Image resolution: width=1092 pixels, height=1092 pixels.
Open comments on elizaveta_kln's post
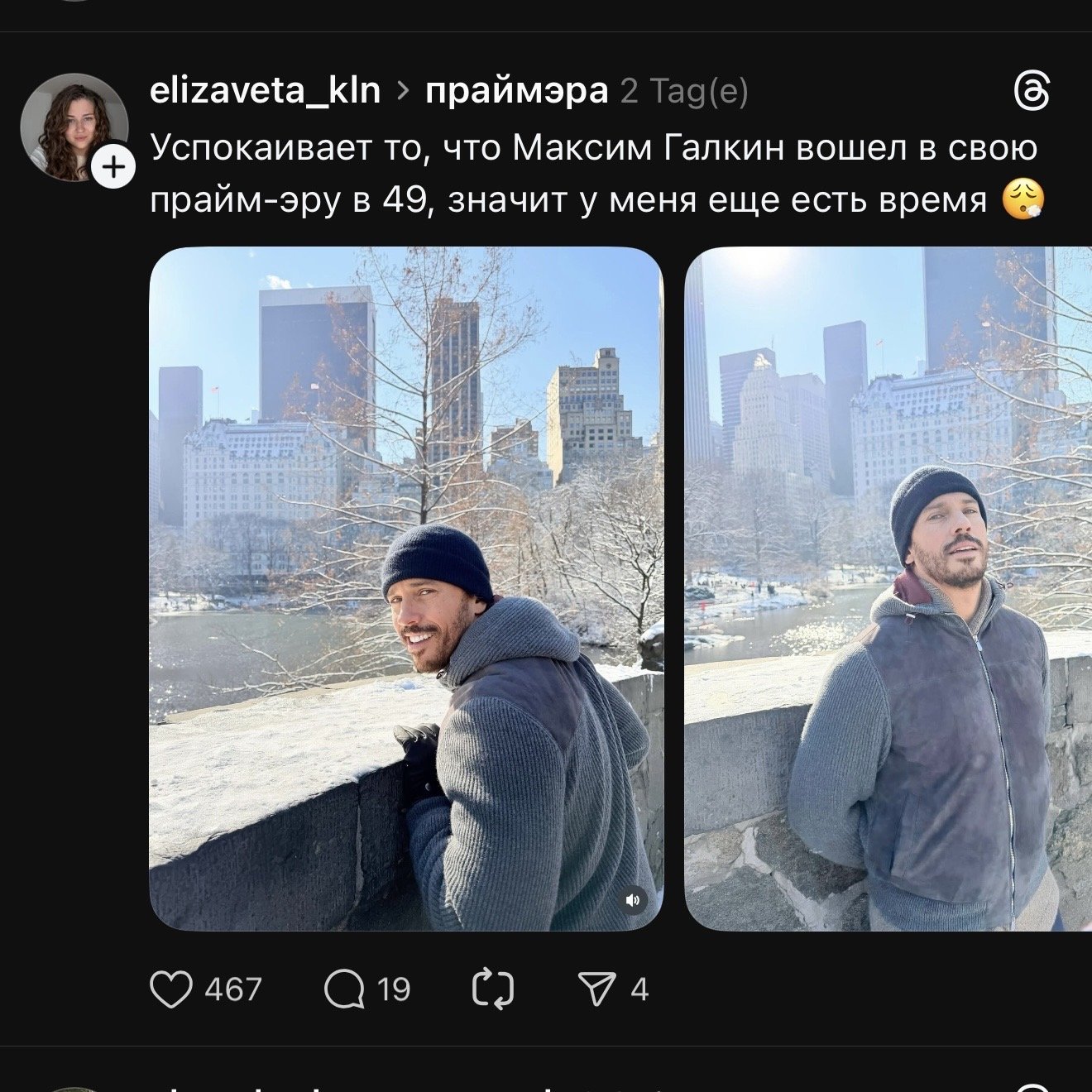pos(344,989)
